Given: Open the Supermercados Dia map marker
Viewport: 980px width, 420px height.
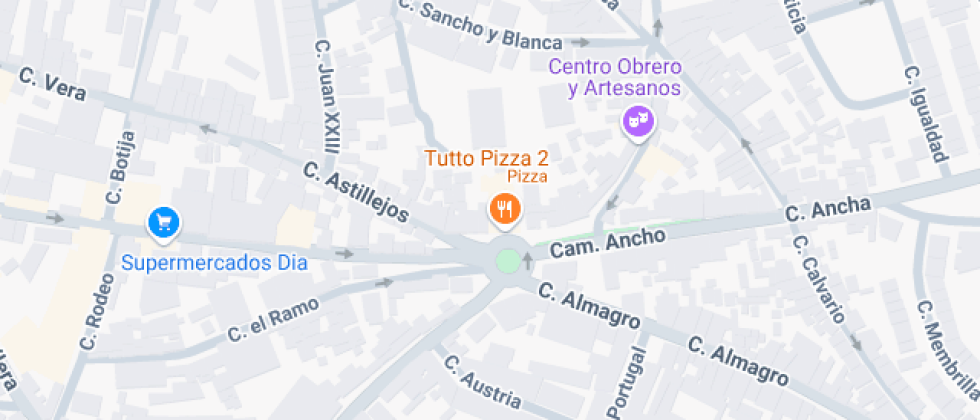Looking at the screenshot, I should pyautogui.click(x=162, y=223).
